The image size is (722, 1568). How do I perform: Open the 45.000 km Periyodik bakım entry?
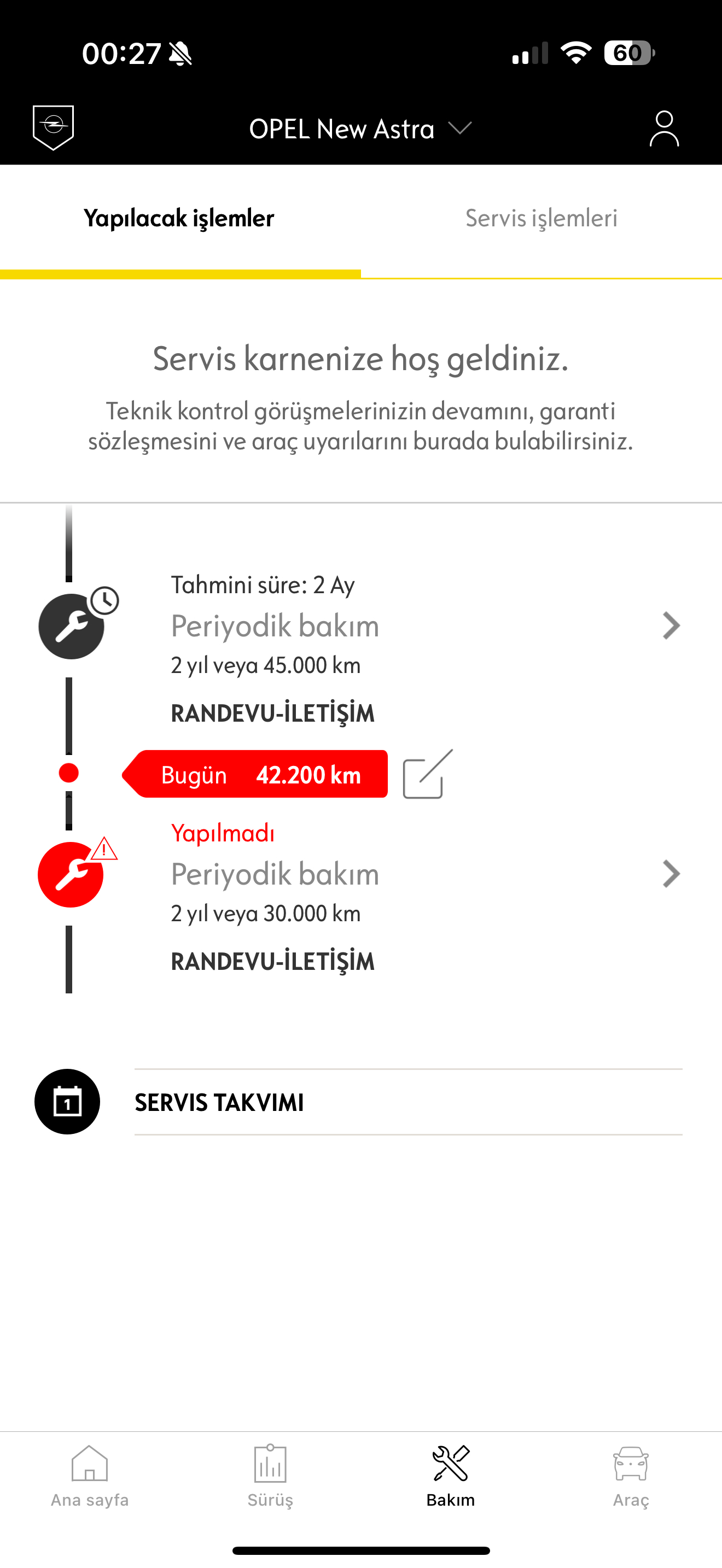coord(426,625)
